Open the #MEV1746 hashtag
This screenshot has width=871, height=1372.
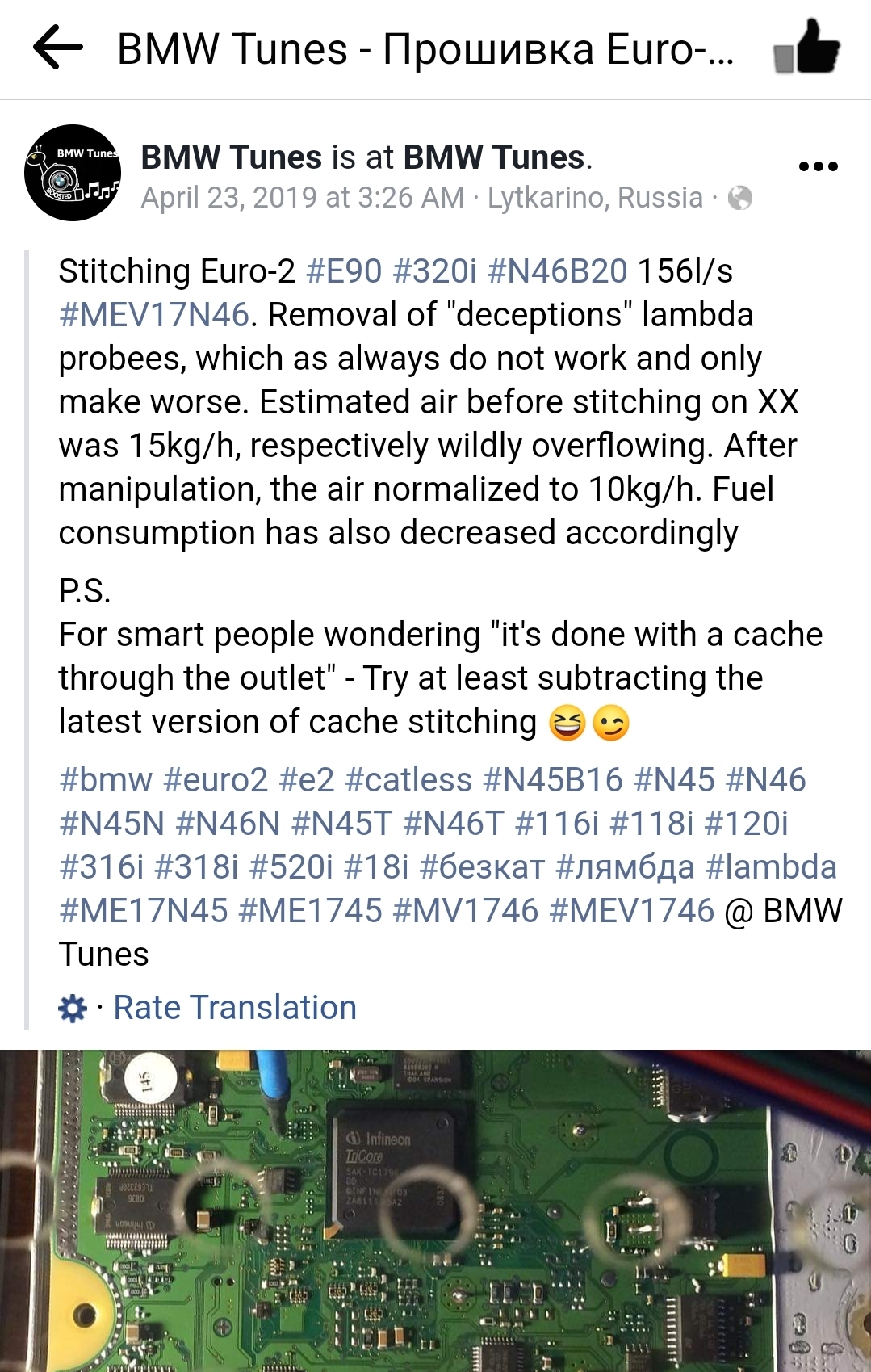point(632,911)
